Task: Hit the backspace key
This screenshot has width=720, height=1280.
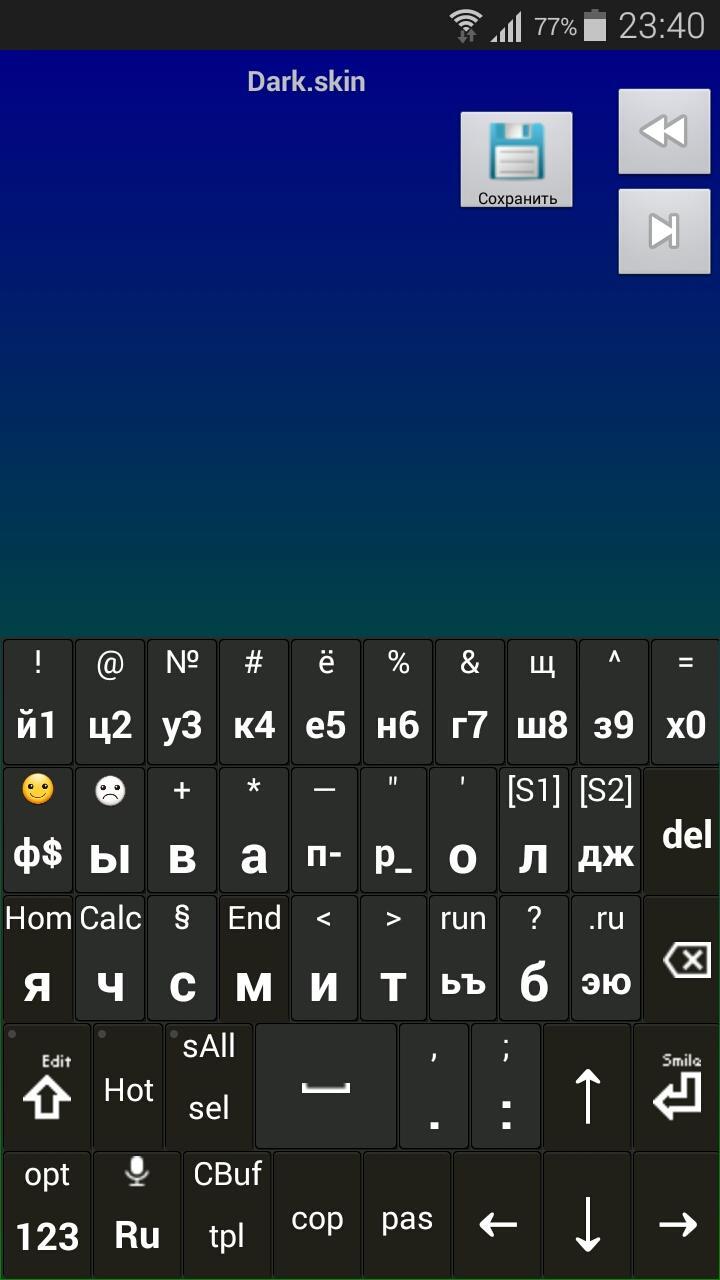Action: click(x=685, y=960)
